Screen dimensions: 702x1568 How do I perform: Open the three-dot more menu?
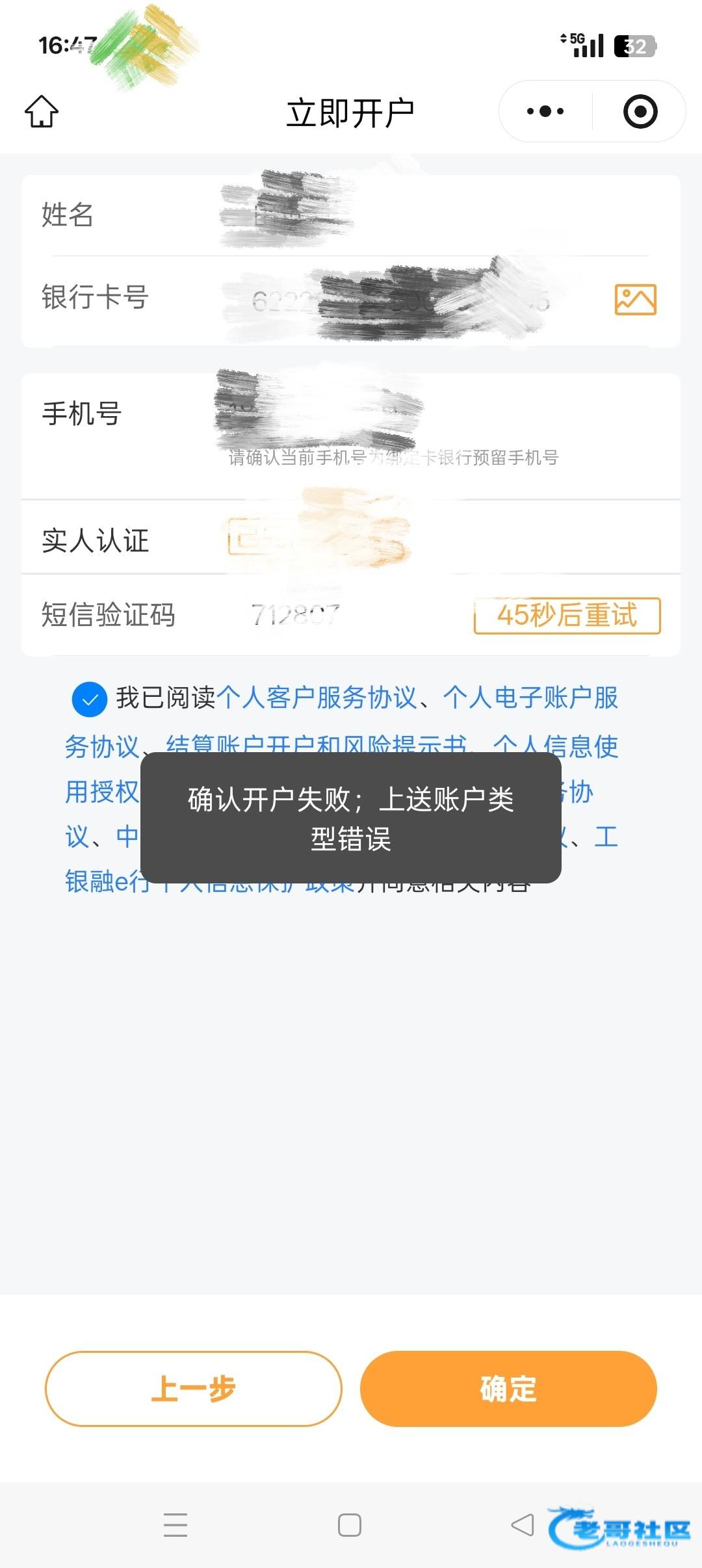click(545, 112)
